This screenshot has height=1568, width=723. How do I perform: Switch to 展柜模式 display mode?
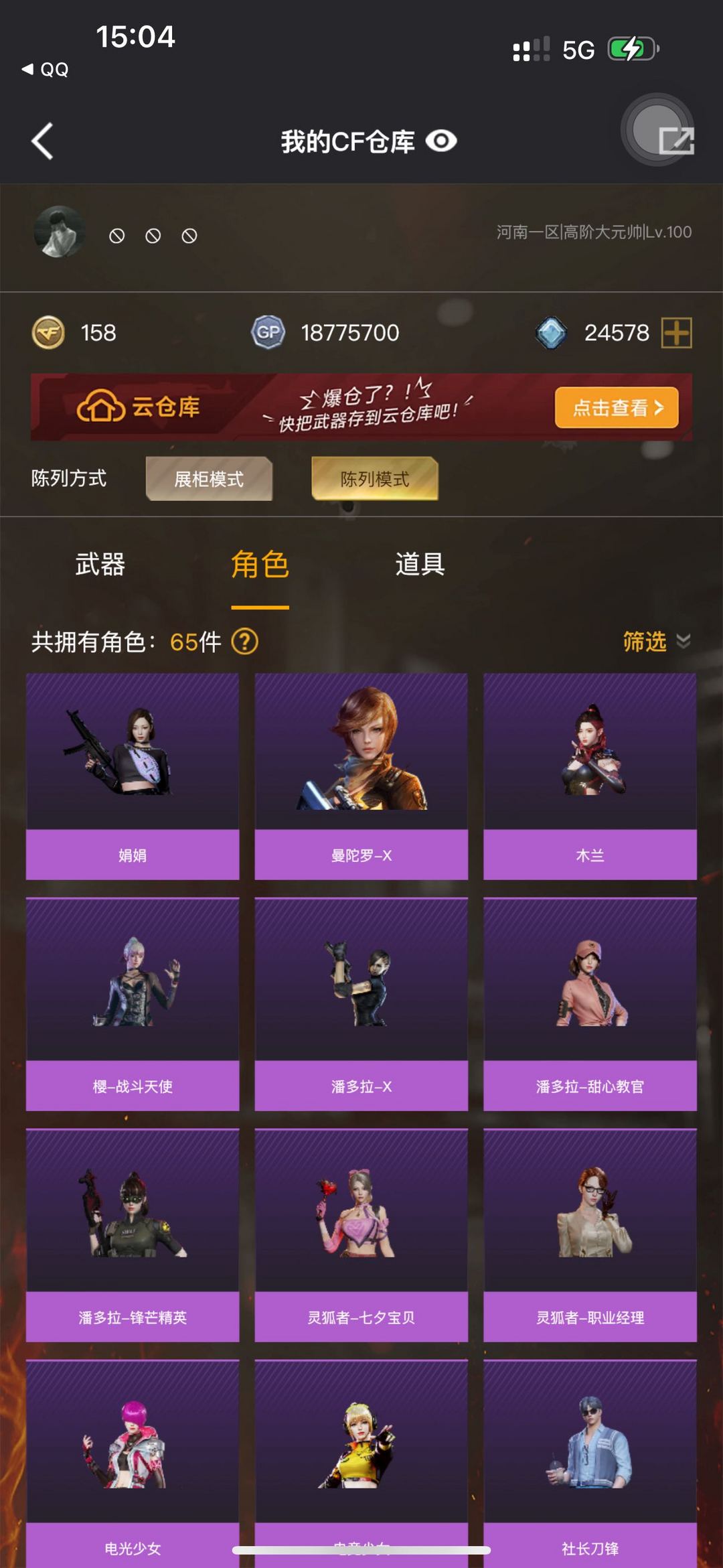point(209,479)
